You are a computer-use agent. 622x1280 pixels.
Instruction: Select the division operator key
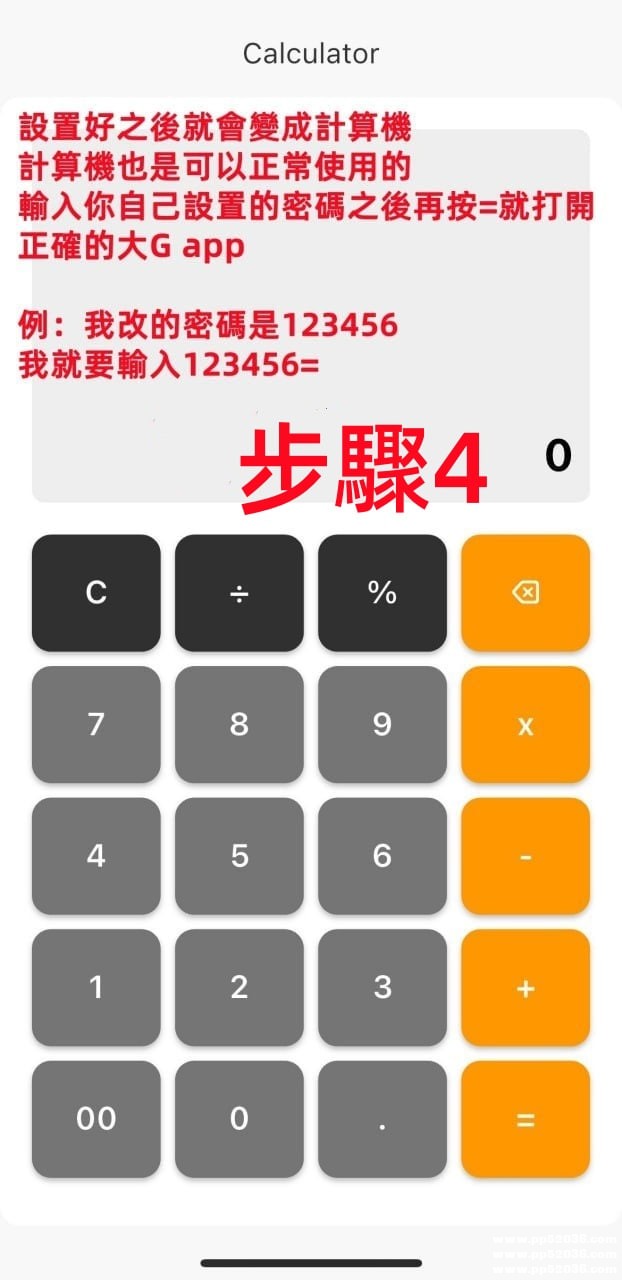coord(239,593)
